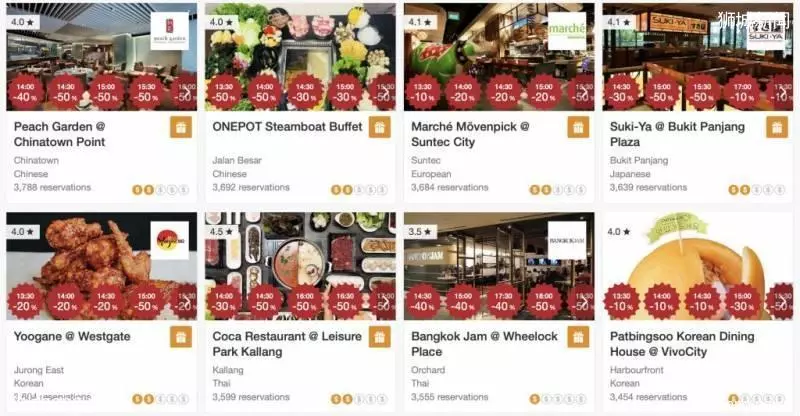Select 14:00 -40% slot at Peach Garden

coord(26,92)
